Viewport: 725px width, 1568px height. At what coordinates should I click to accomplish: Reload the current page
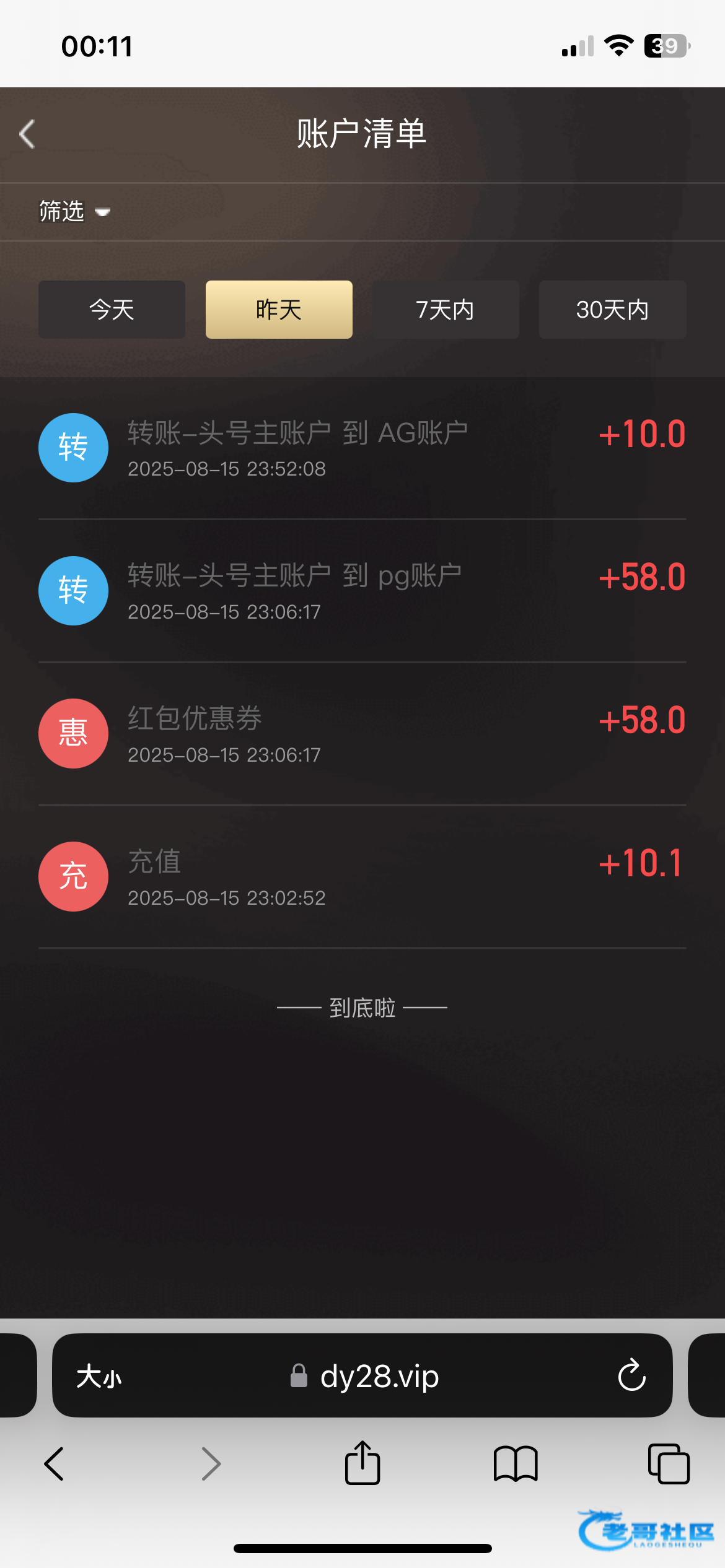[631, 1375]
